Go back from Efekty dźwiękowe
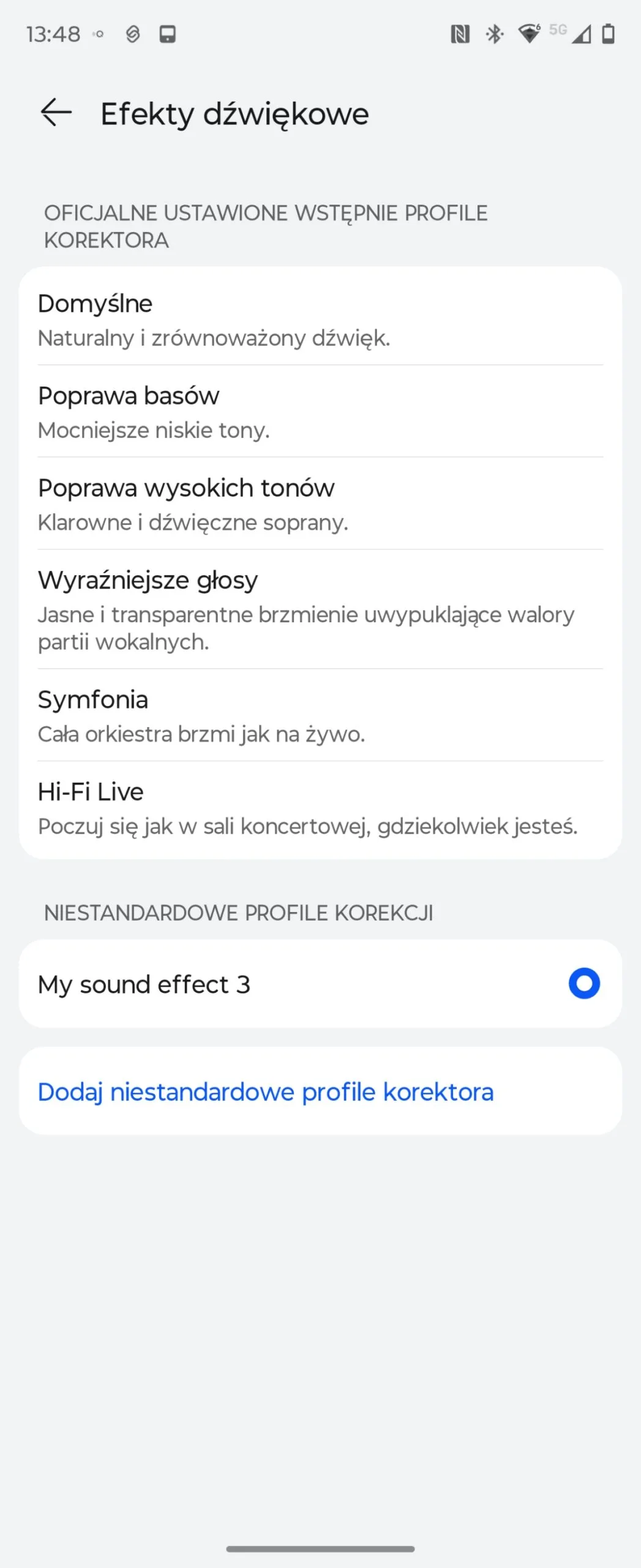This screenshot has height=1568, width=641. (x=56, y=113)
